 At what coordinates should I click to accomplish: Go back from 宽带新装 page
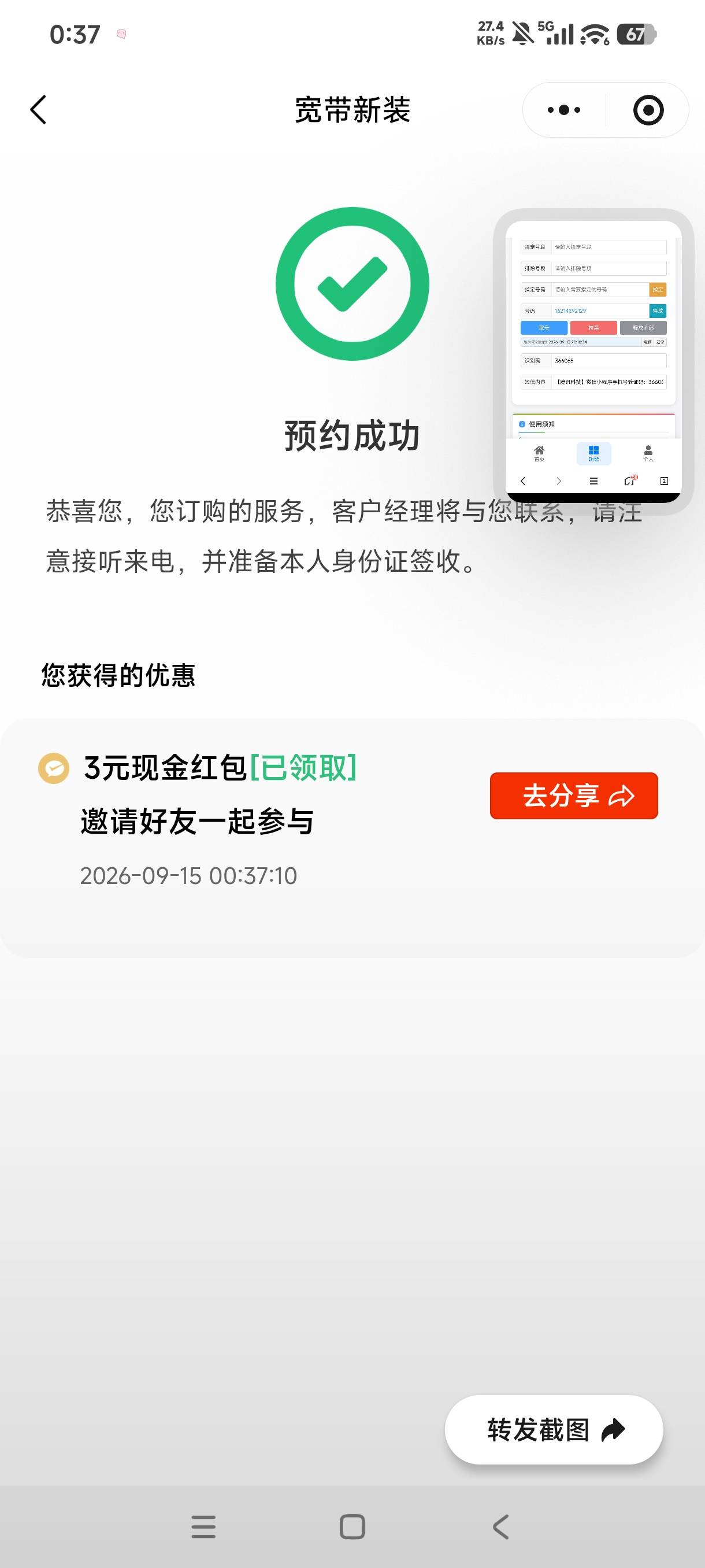pos(38,110)
